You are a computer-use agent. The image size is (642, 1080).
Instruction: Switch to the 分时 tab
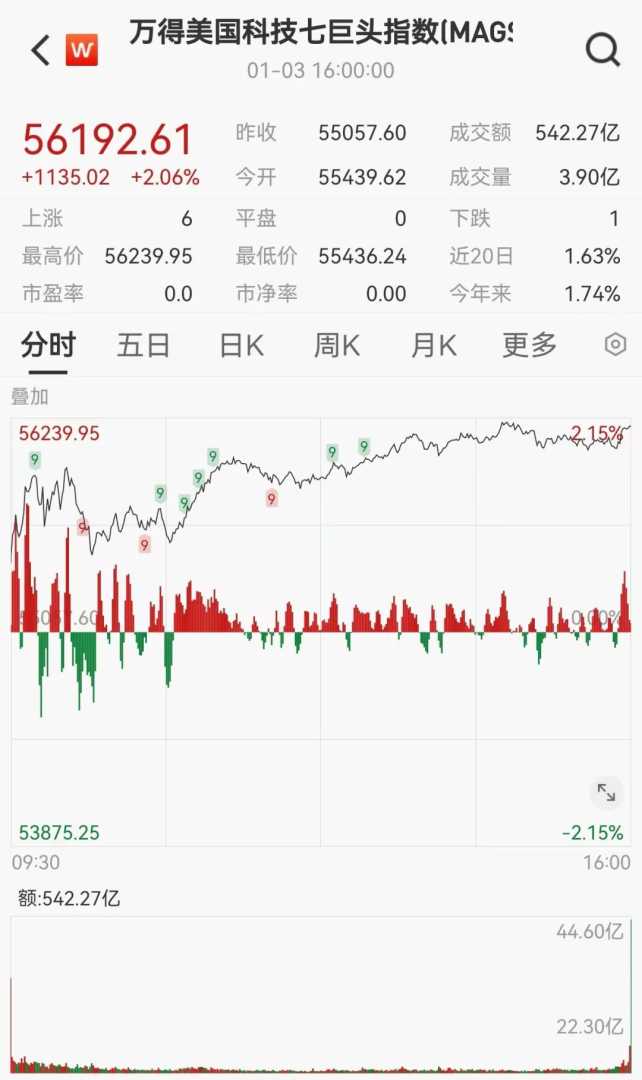pyautogui.click(x=48, y=346)
